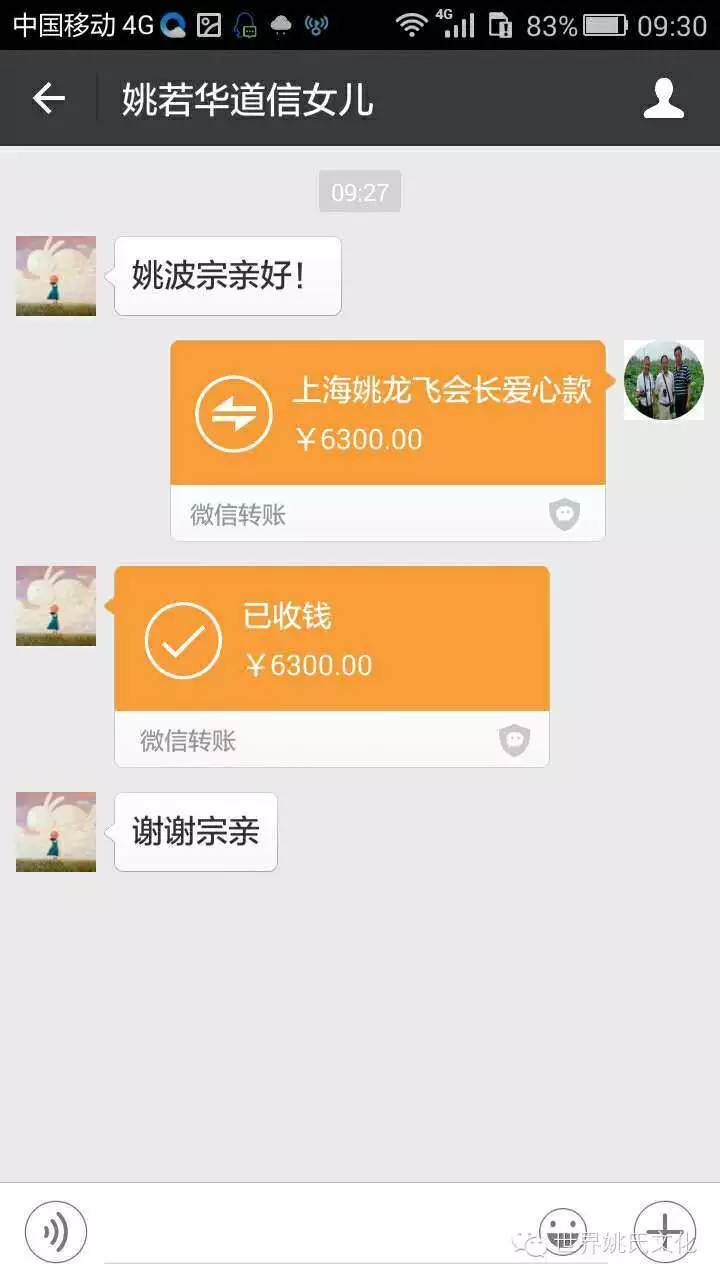The image size is (720, 1280).
Task: Switch to voice message input
Action: [56, 1232]
